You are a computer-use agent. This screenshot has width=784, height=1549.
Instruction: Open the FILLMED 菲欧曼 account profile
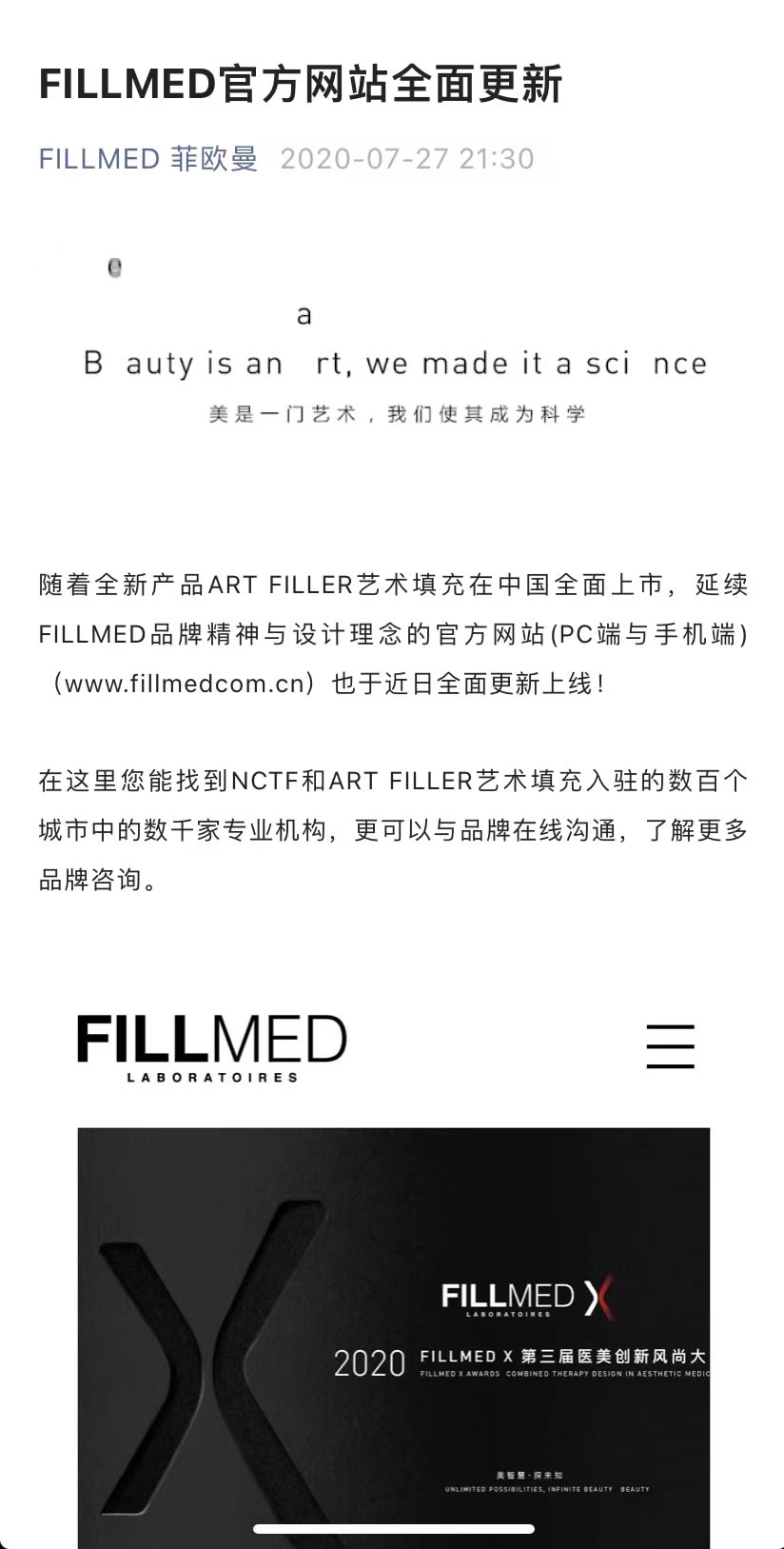pyautogui.click(x=148, y=158)
